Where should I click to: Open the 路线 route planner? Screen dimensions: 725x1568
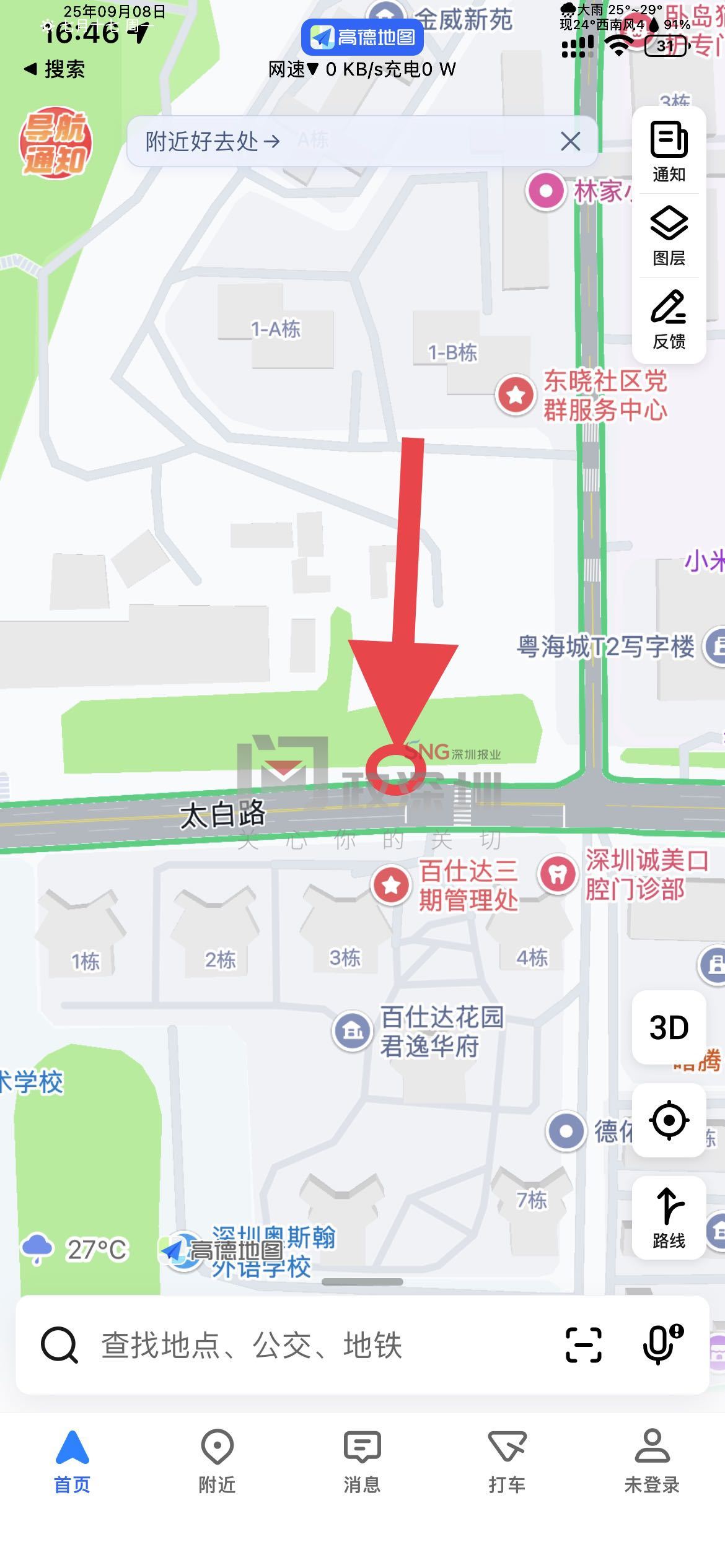[x=669, y=1217]
